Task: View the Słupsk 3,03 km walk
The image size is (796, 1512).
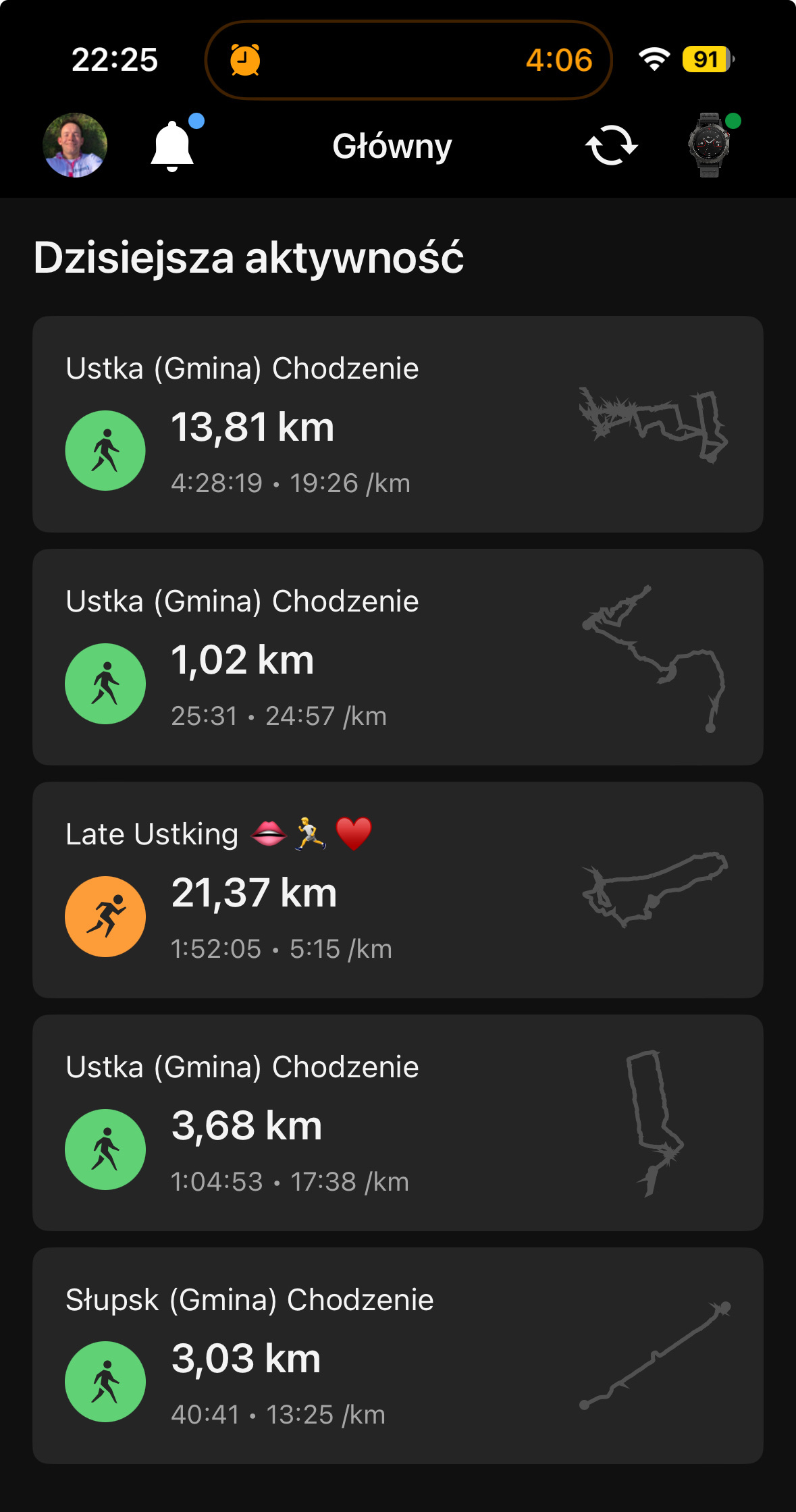Action: (398, 1356)
